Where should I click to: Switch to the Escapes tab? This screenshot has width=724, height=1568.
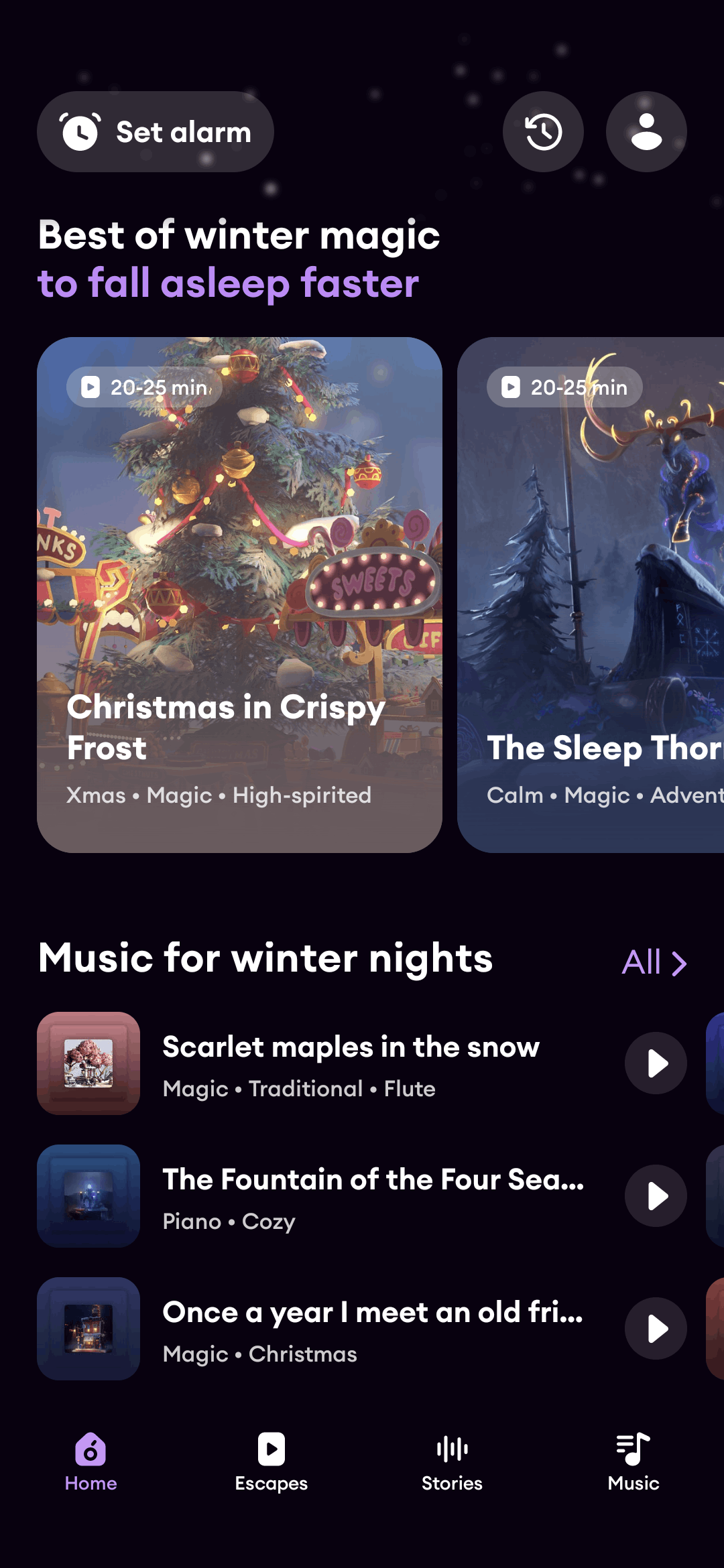(x=271, y=1462)
